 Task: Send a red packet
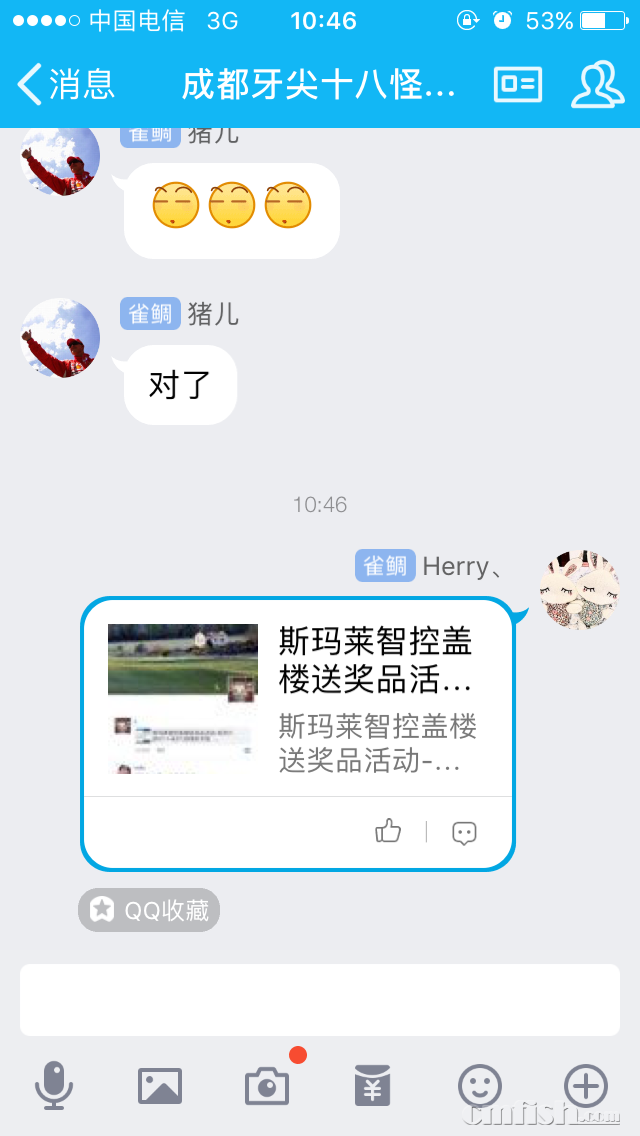coord(373,1085)
